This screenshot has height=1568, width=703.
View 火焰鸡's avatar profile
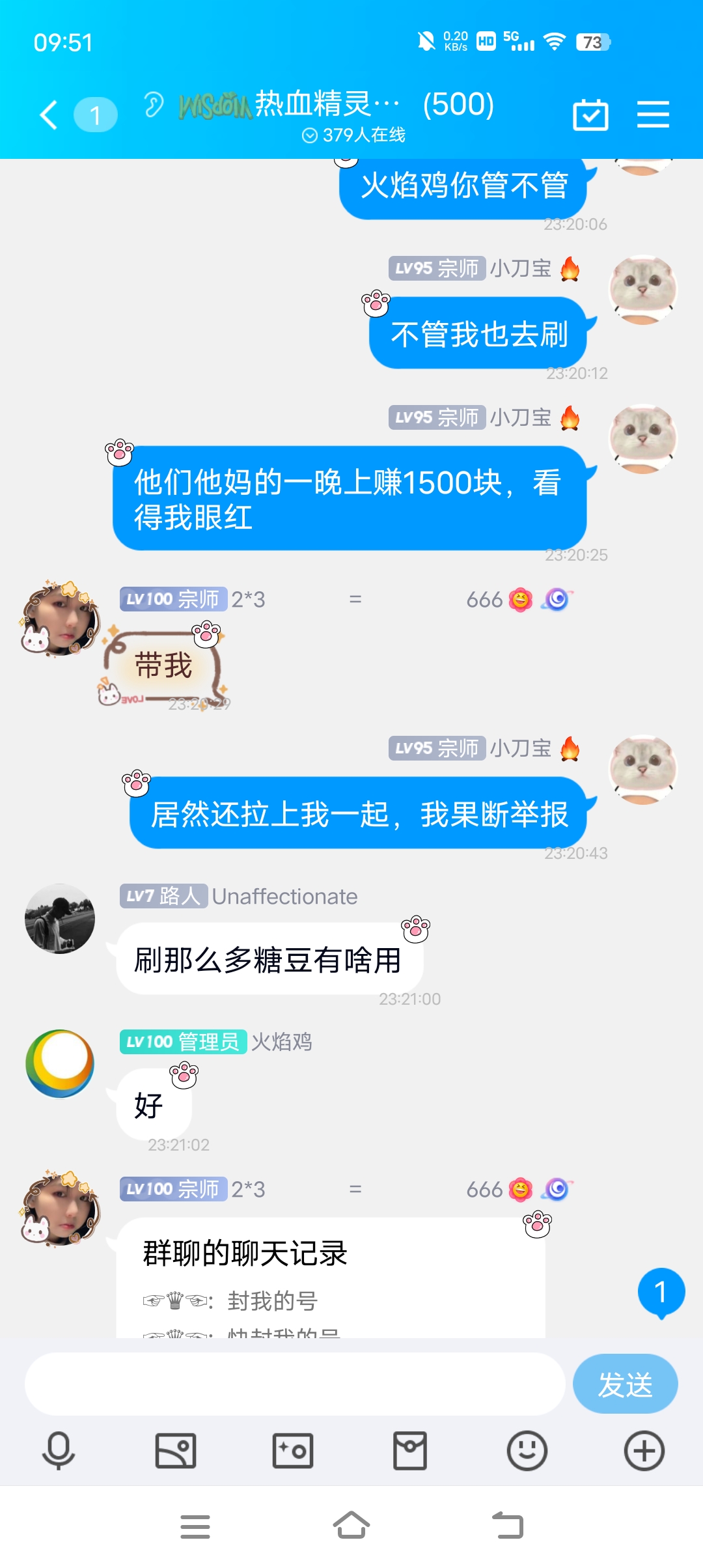[x=60, y=1063]
